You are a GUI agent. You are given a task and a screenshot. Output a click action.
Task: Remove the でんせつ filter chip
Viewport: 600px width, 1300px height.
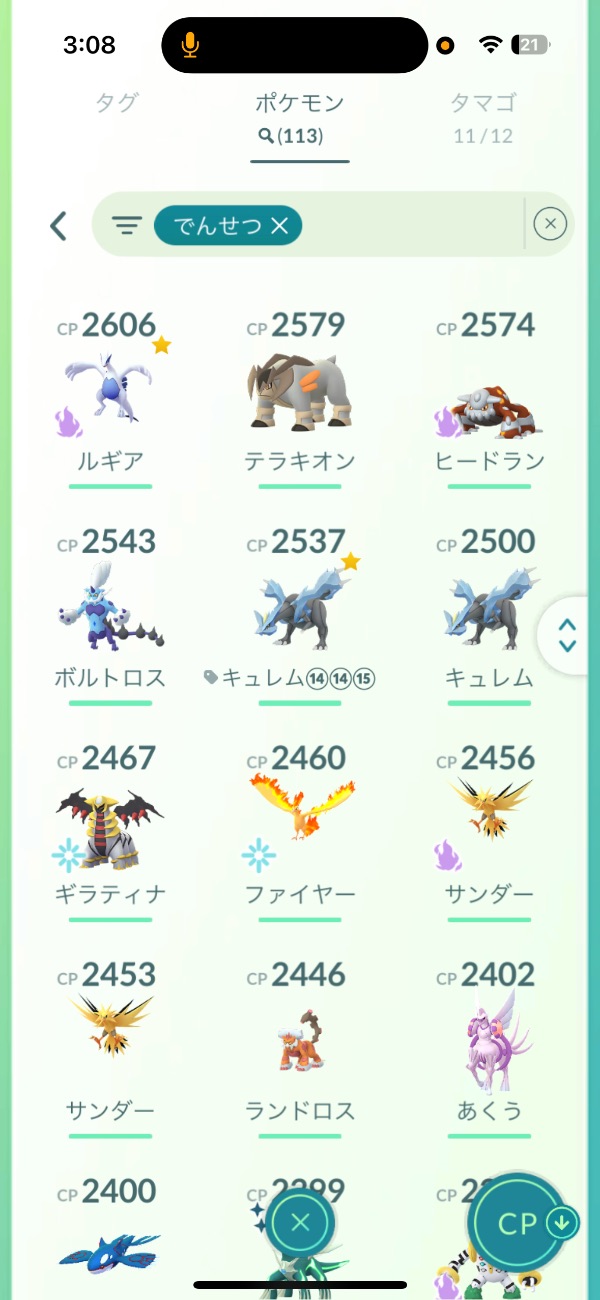click(x=280, y=227)
